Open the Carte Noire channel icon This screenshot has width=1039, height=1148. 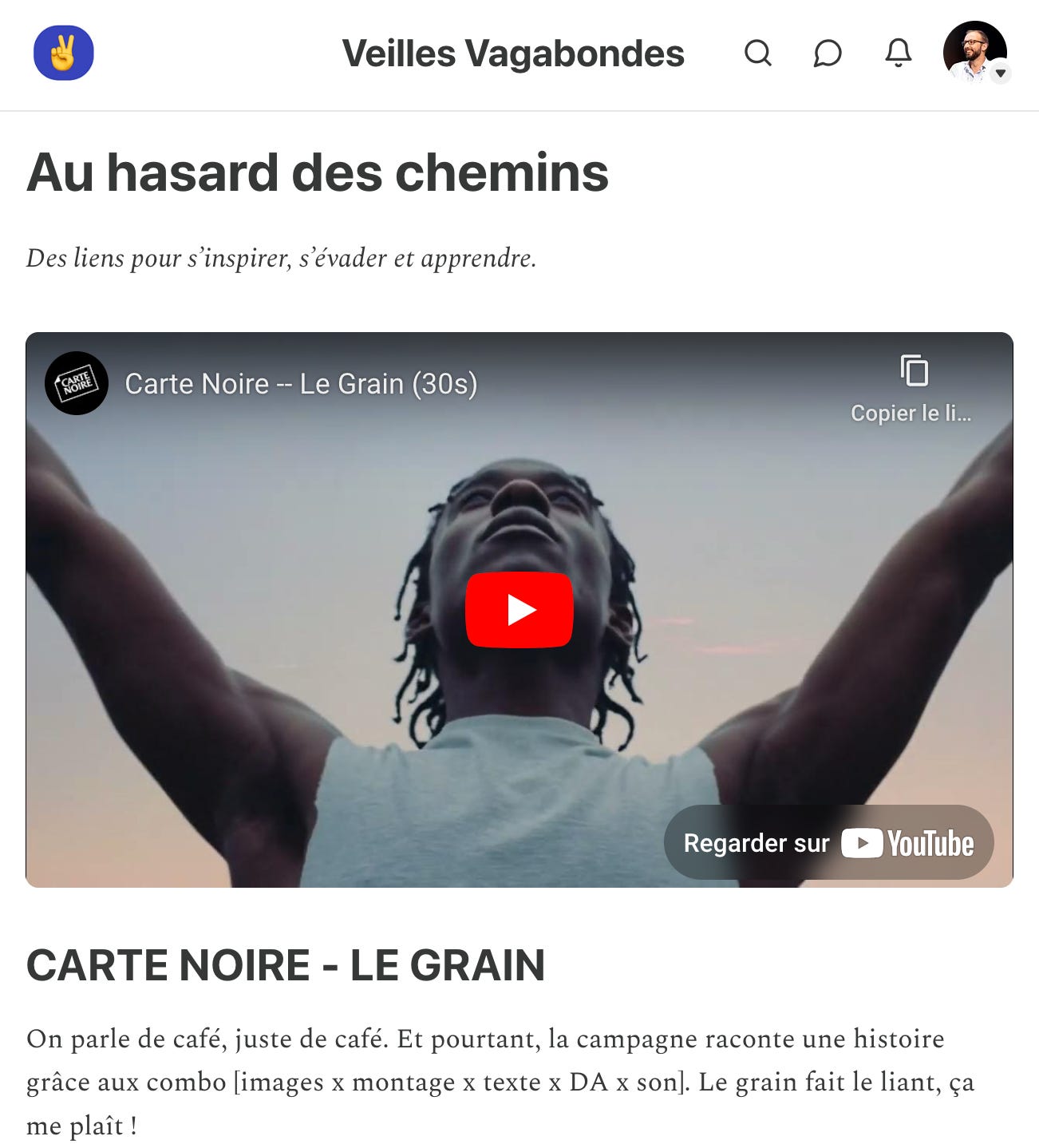77,383
